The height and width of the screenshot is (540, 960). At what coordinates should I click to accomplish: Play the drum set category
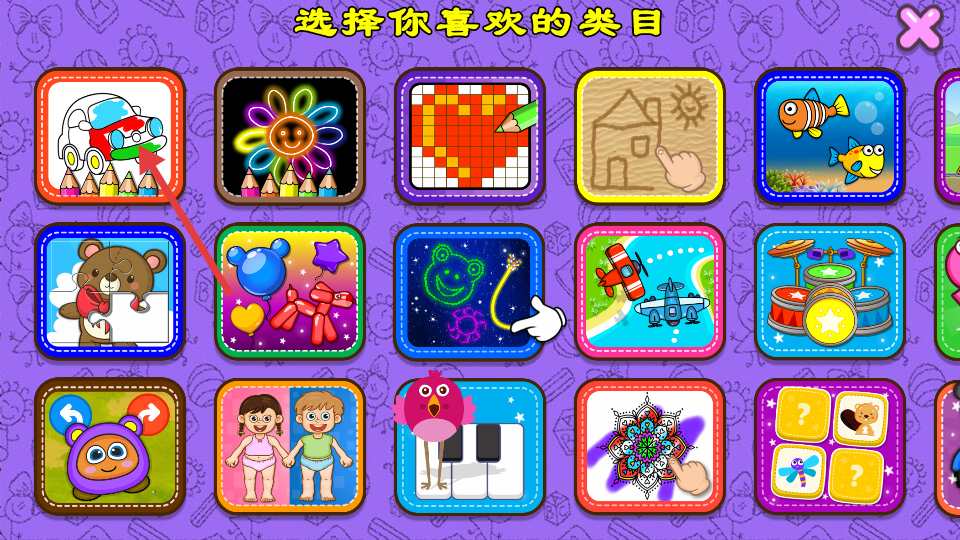[x=830, y=291]
